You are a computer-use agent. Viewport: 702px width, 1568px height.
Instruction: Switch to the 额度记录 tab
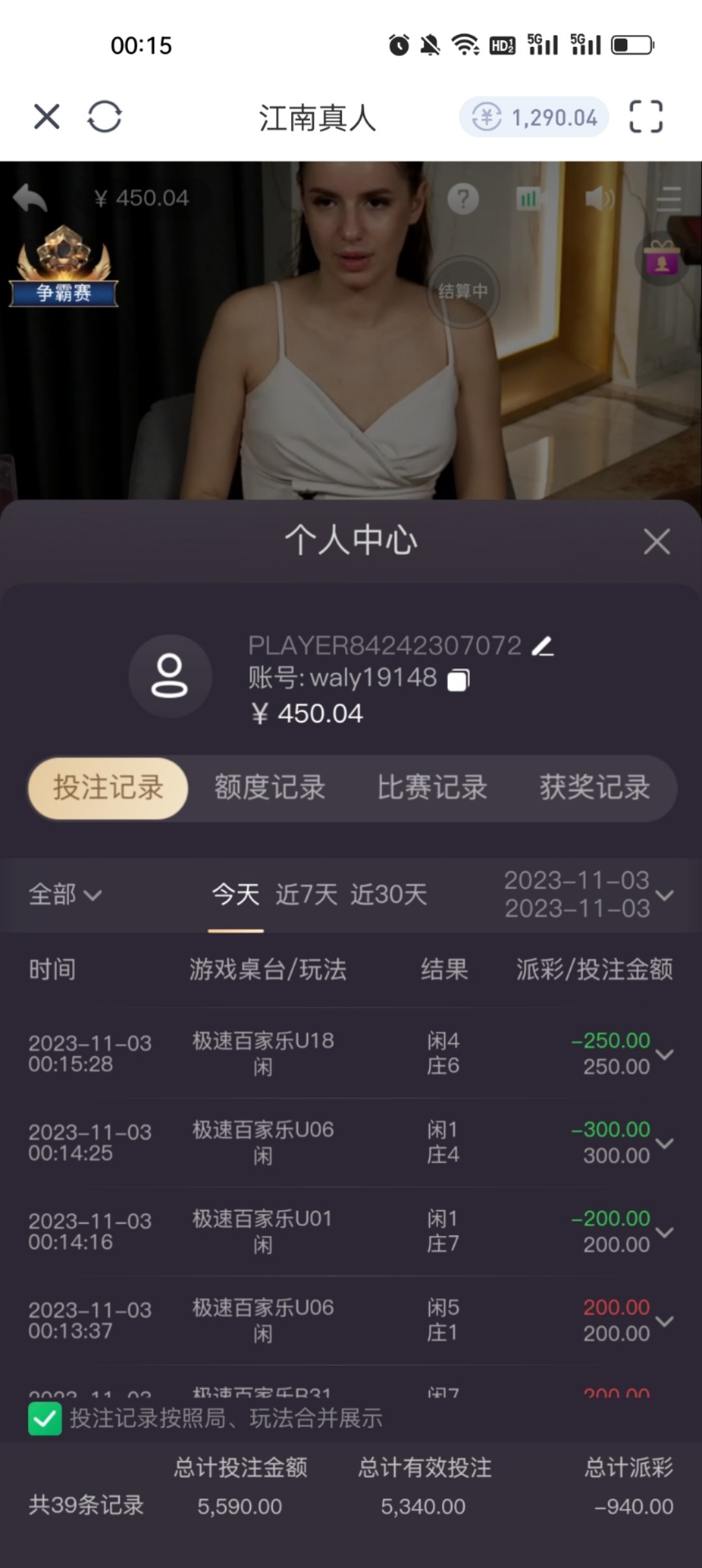point(270,787)
